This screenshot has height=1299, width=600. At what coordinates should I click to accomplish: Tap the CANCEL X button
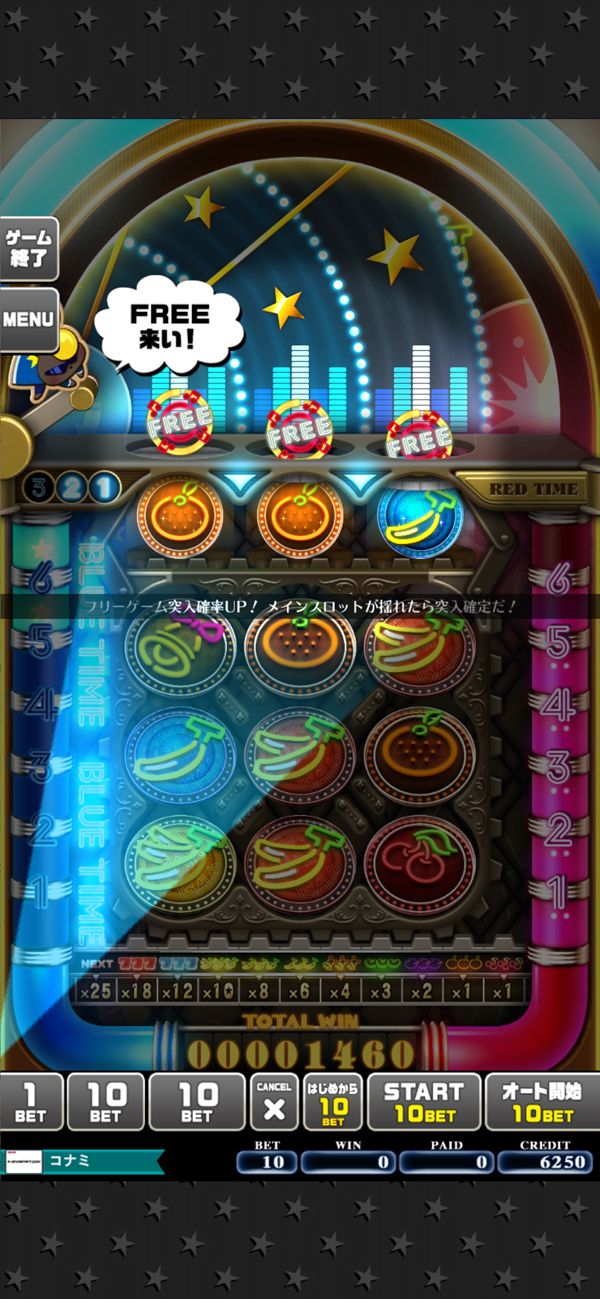(x=274, y=1102)
